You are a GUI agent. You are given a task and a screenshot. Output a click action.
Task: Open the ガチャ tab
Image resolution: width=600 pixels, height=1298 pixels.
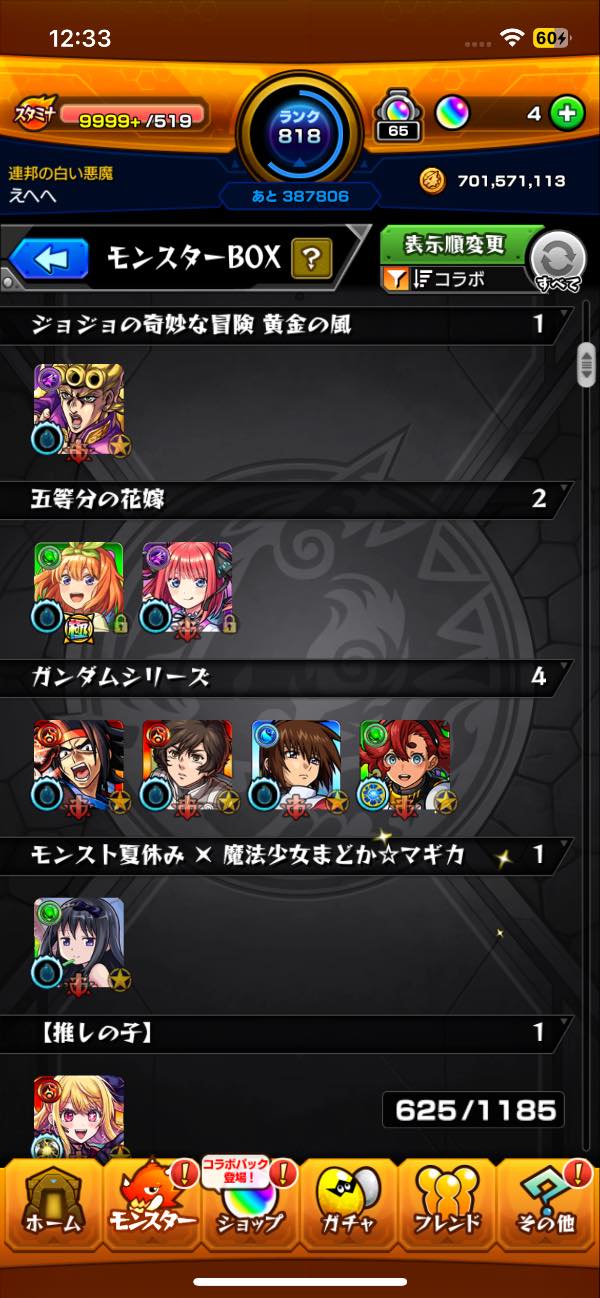click(349, 1205)
